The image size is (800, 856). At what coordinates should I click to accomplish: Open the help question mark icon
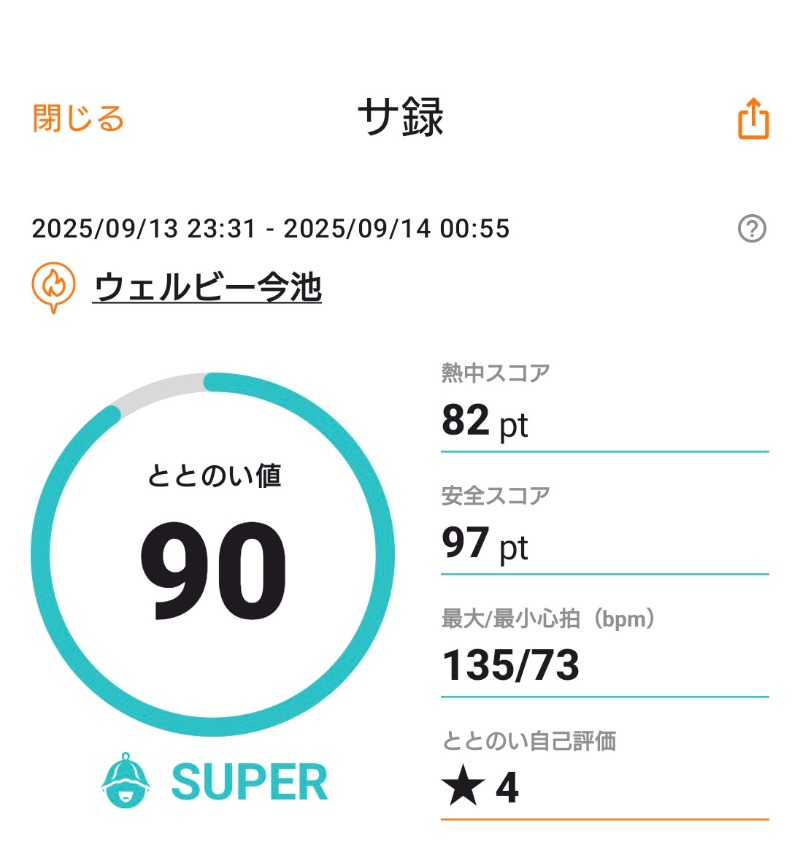(x=751, y=229)
